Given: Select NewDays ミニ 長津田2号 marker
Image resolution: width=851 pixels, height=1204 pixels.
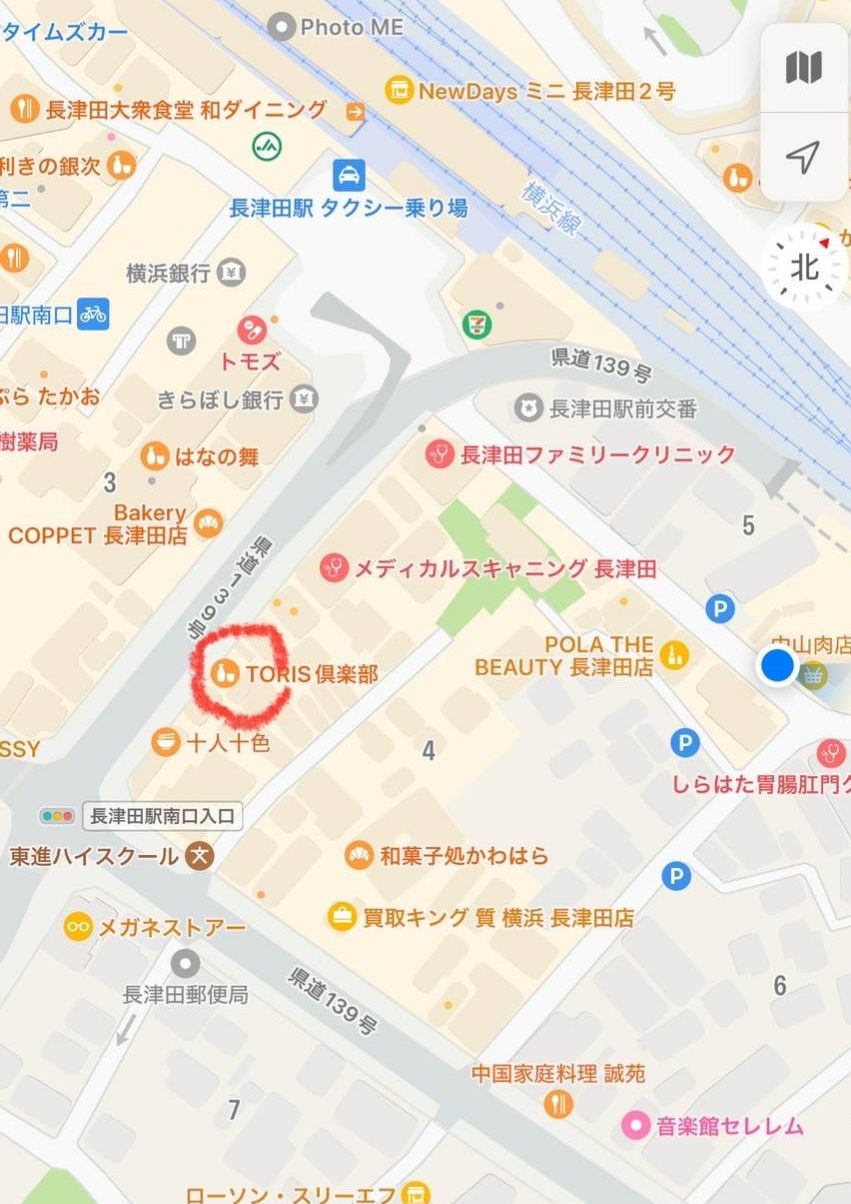Looking at the screenshot, I should point(399,90).
